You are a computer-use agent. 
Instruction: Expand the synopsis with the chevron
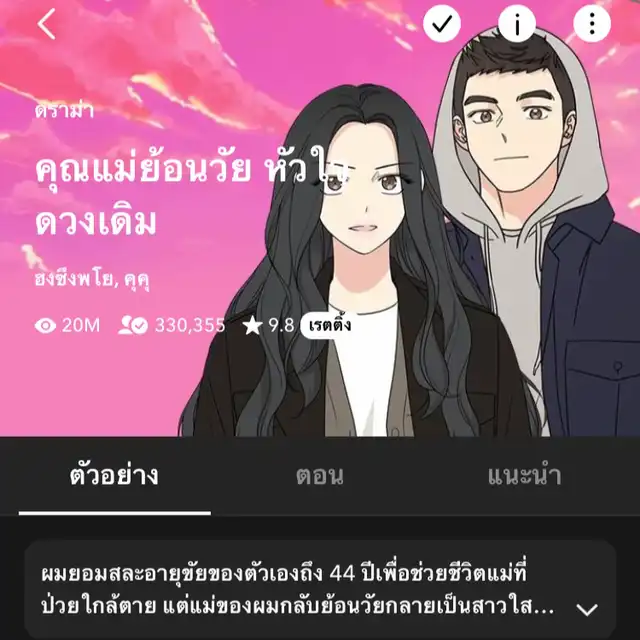click(588, 608)
